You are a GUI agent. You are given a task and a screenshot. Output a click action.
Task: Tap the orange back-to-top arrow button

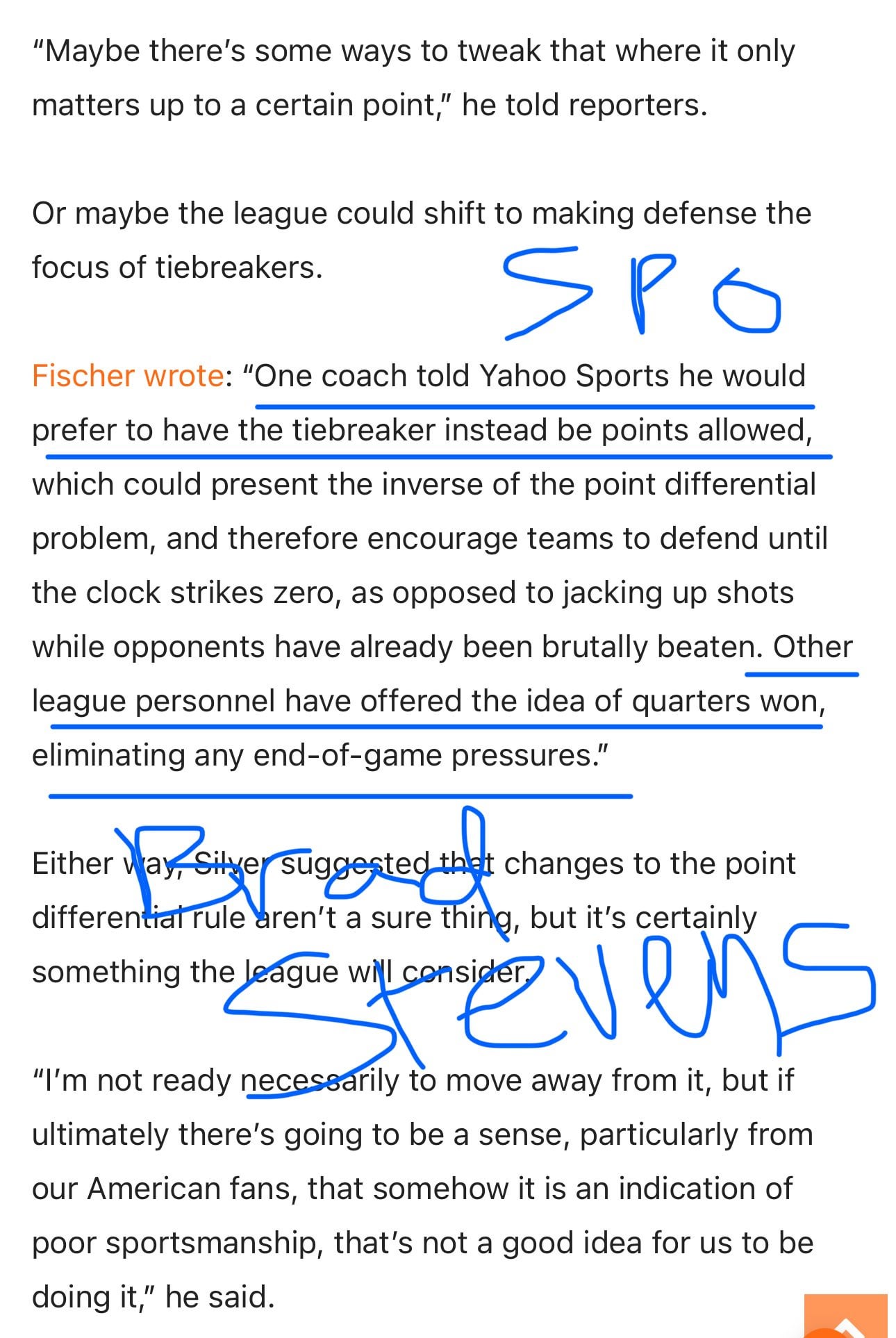(x=845, y=1316)
